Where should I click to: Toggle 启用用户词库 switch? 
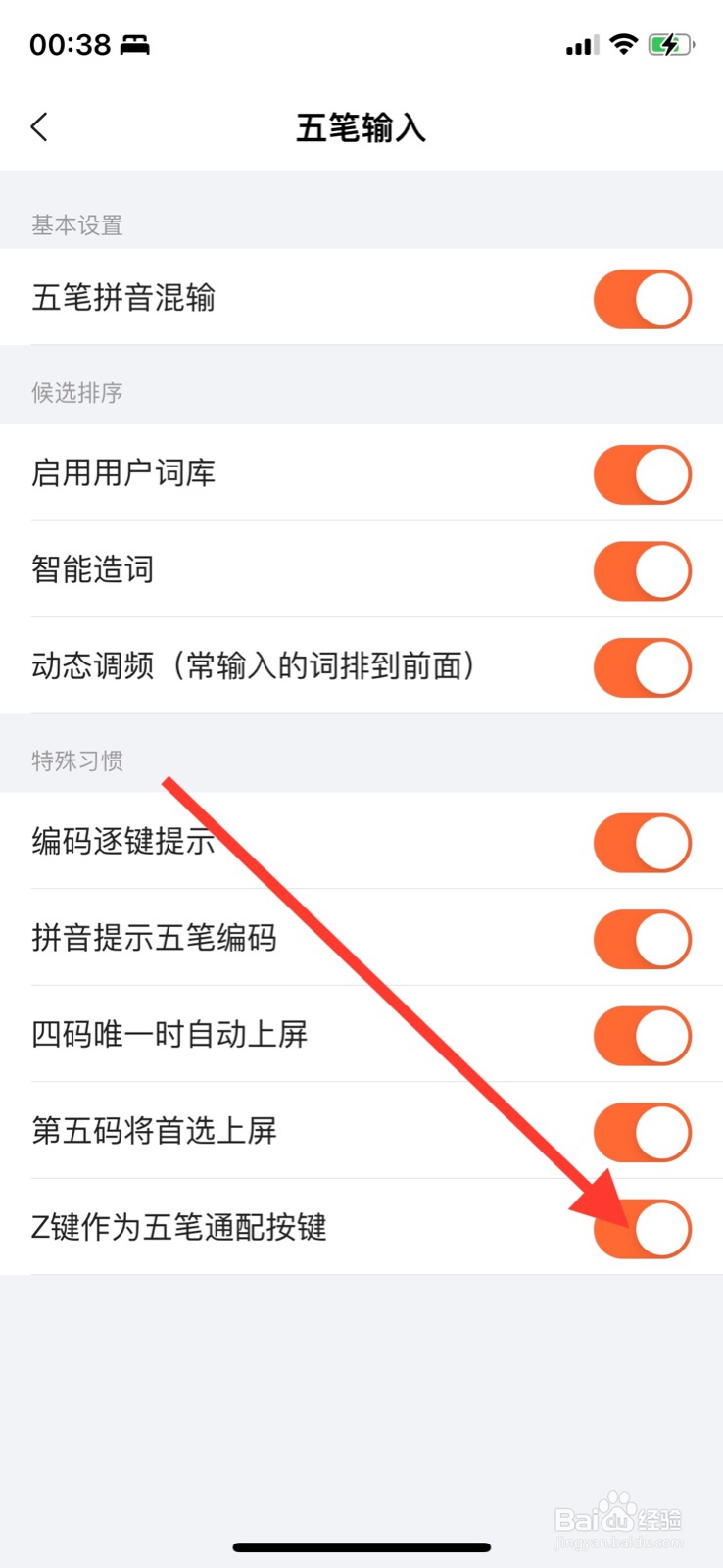pos(642,474)
